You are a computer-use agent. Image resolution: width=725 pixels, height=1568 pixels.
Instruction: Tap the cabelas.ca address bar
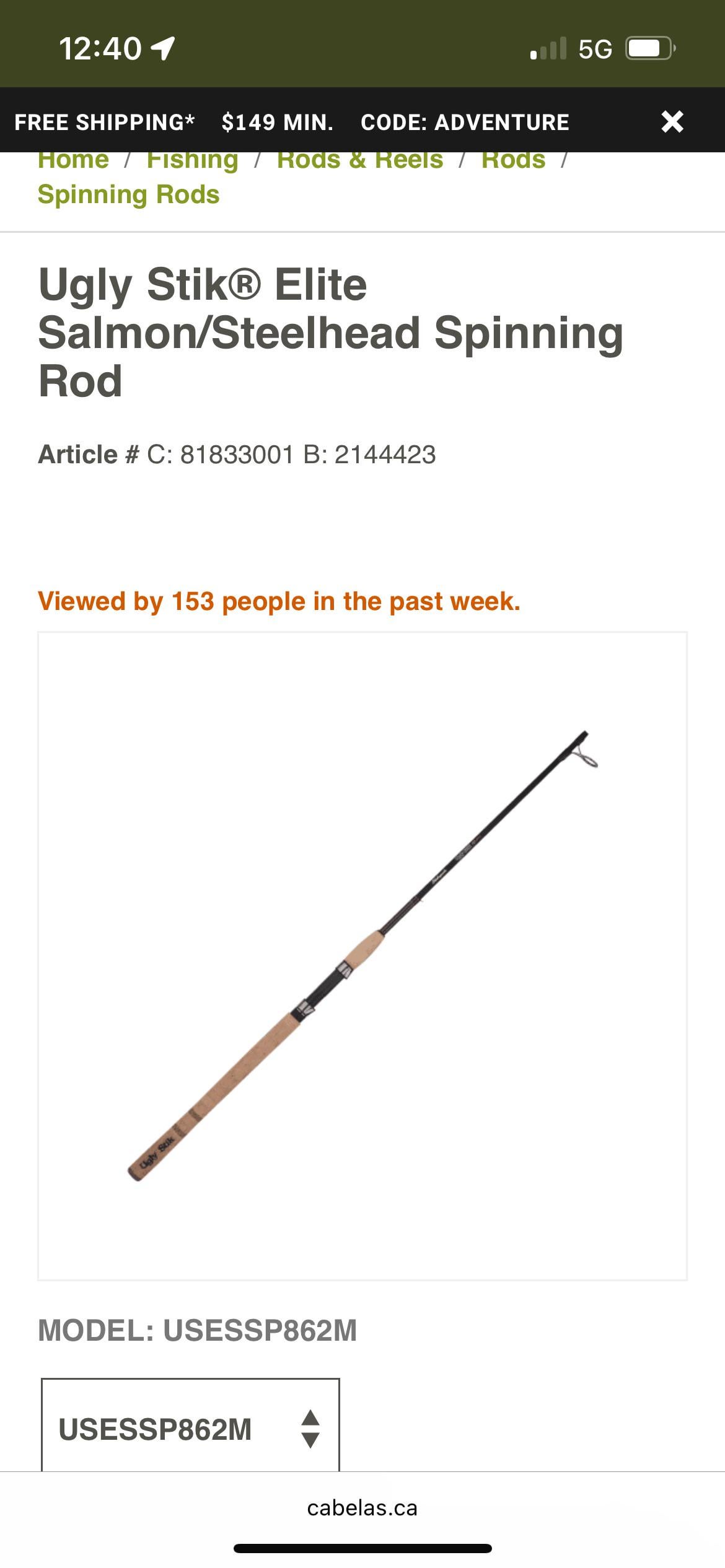[x=362, y=1508]
